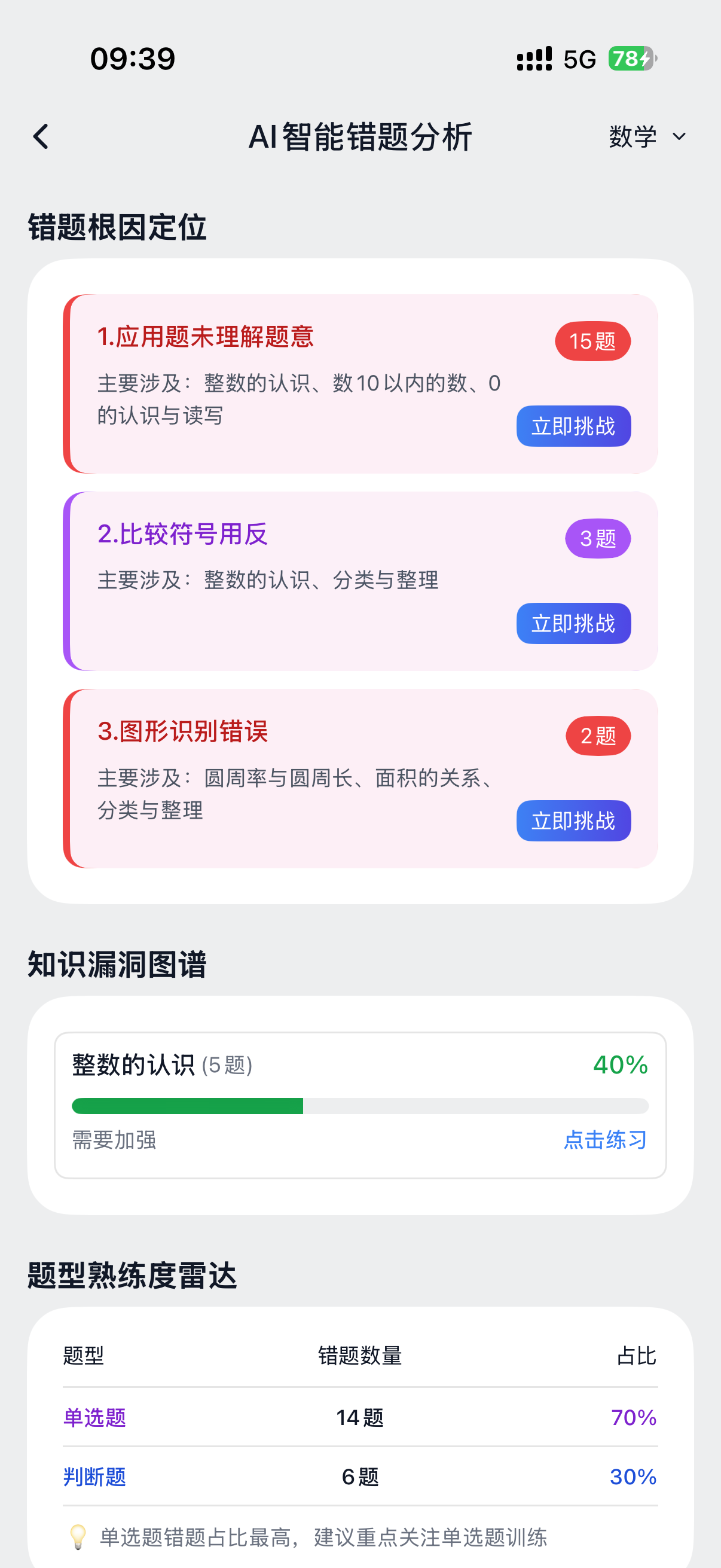Tap the battery indicator in status bar
Viewport: 721px width, 1568px height.
click(x=631, y=59)
